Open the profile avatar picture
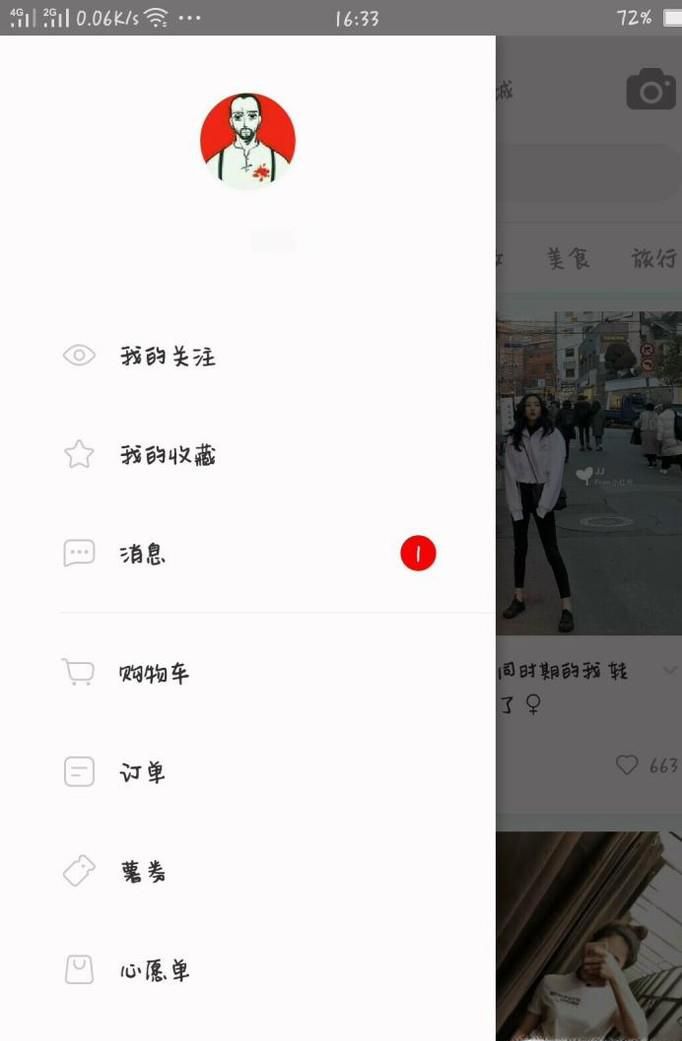682x1041 pixels. (x=247, y=142)
